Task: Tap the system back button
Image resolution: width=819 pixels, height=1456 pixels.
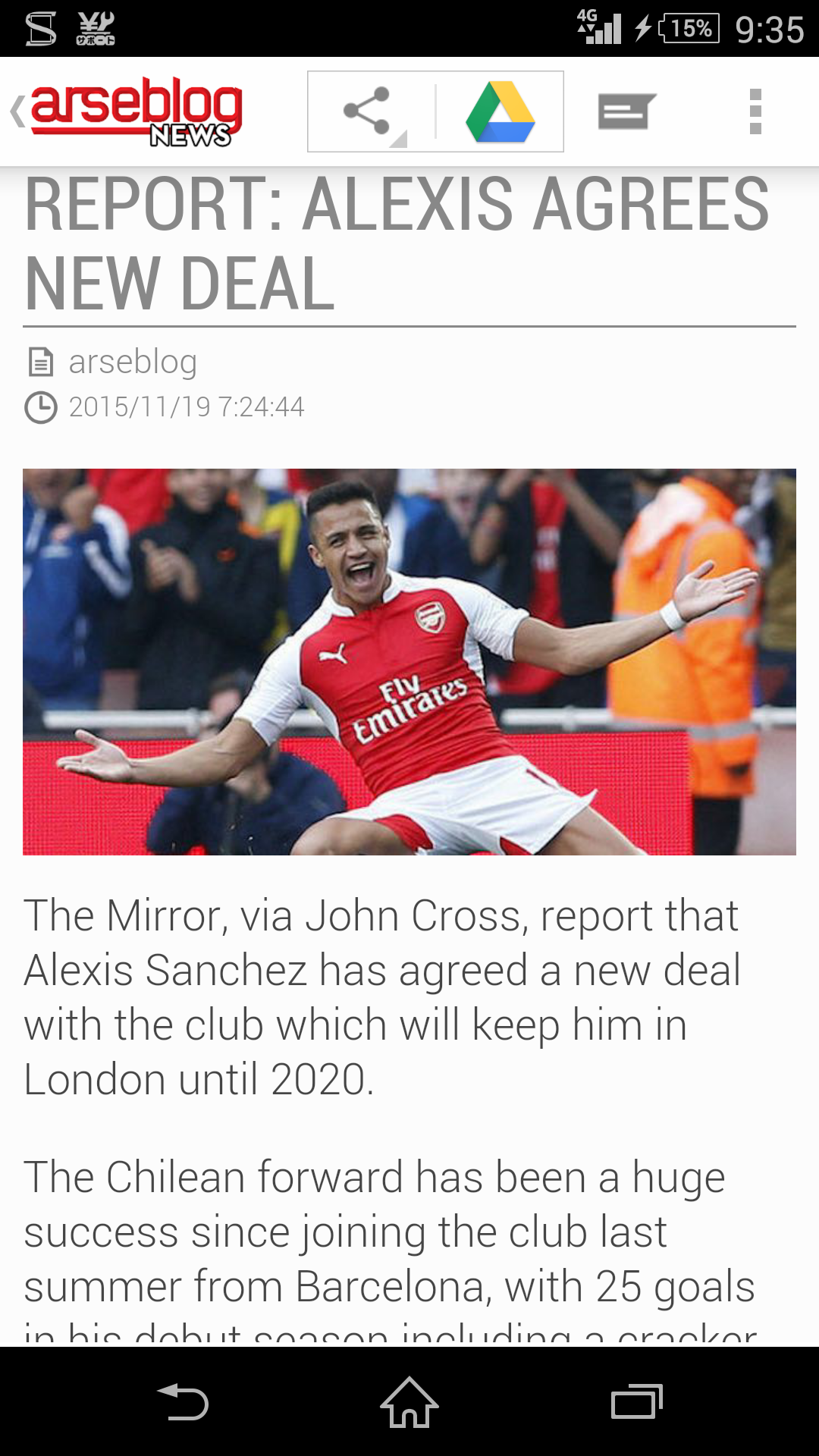Action: [182, 1401]
